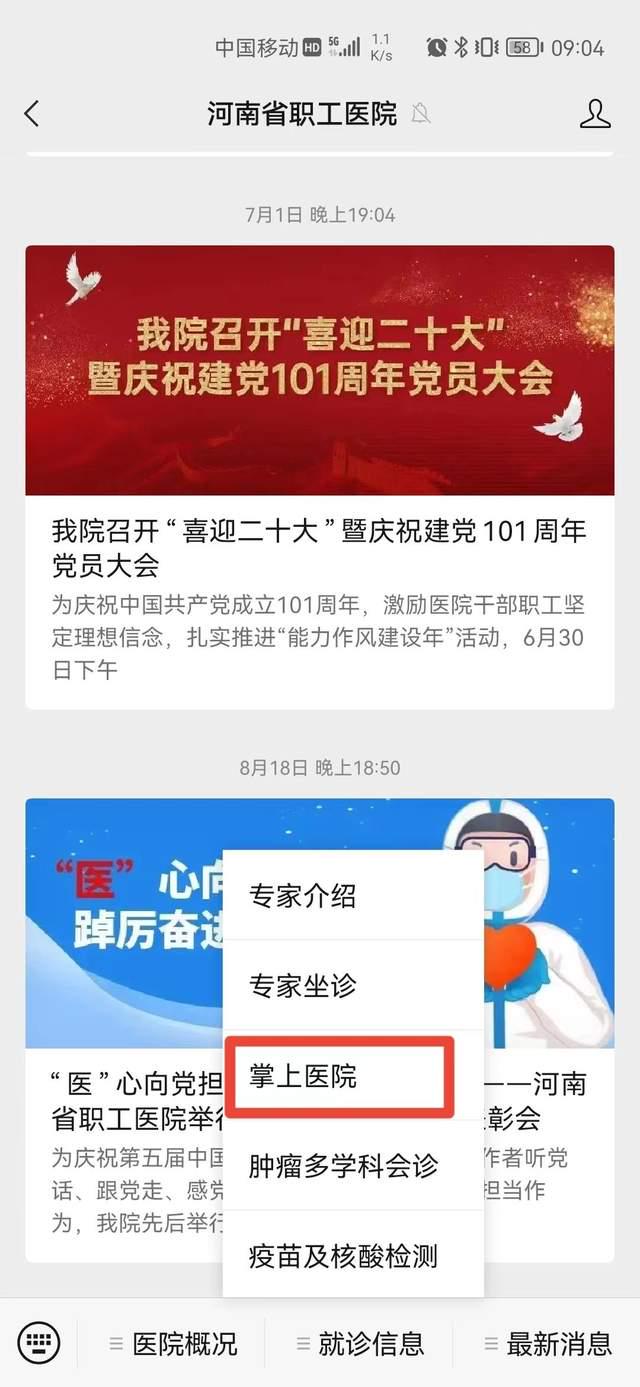Go back from 河南省职工医院 chat

(x=32, y=114)
